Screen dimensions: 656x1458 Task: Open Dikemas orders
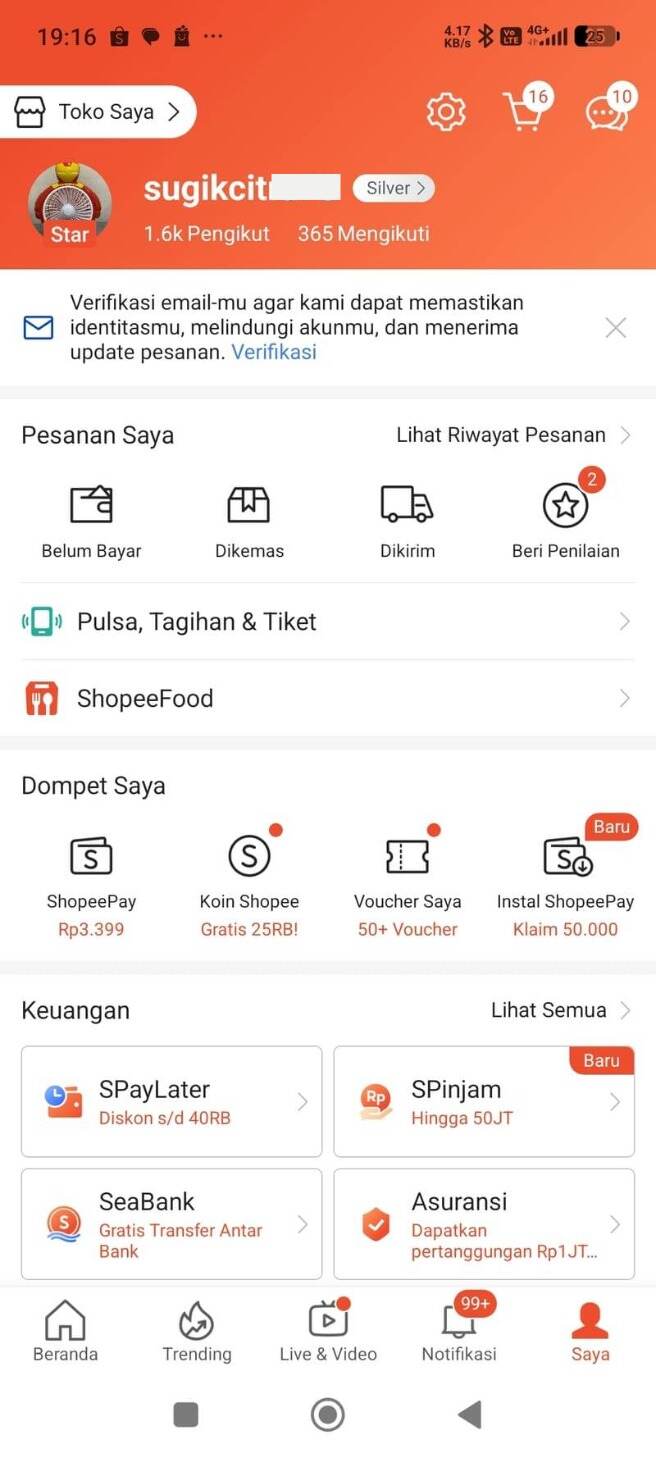(249, 522)
